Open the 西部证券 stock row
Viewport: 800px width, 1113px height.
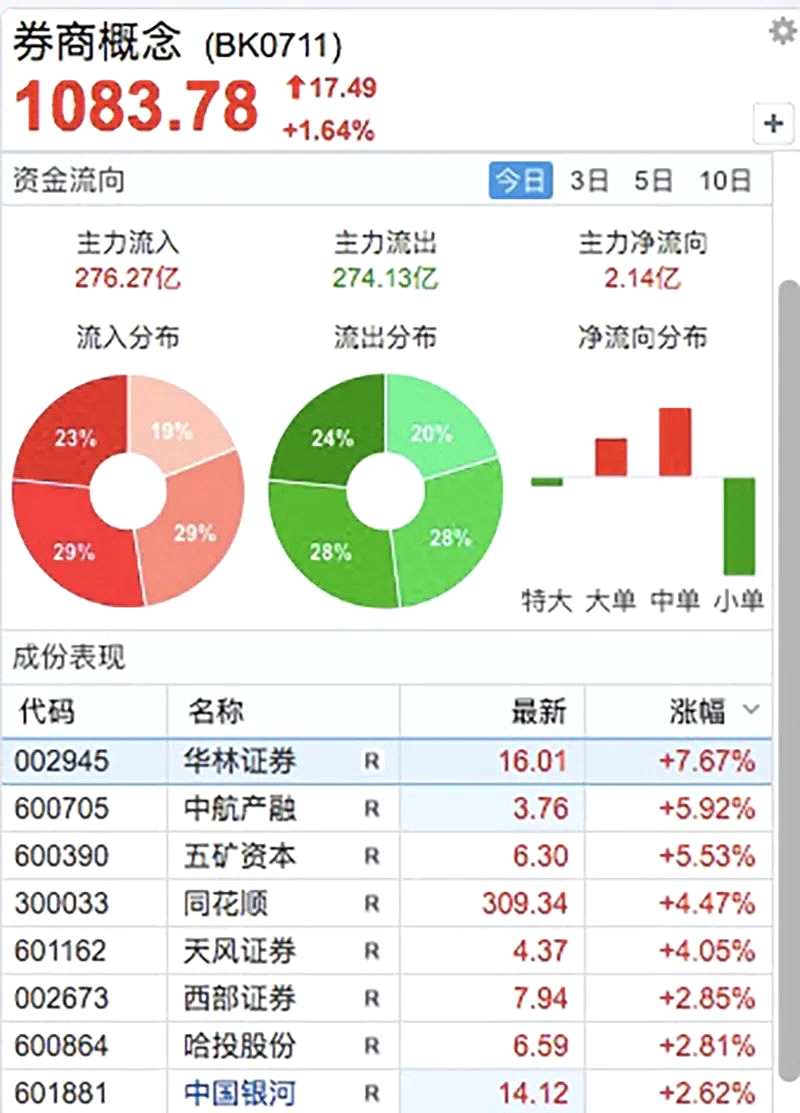coord(240,998)
